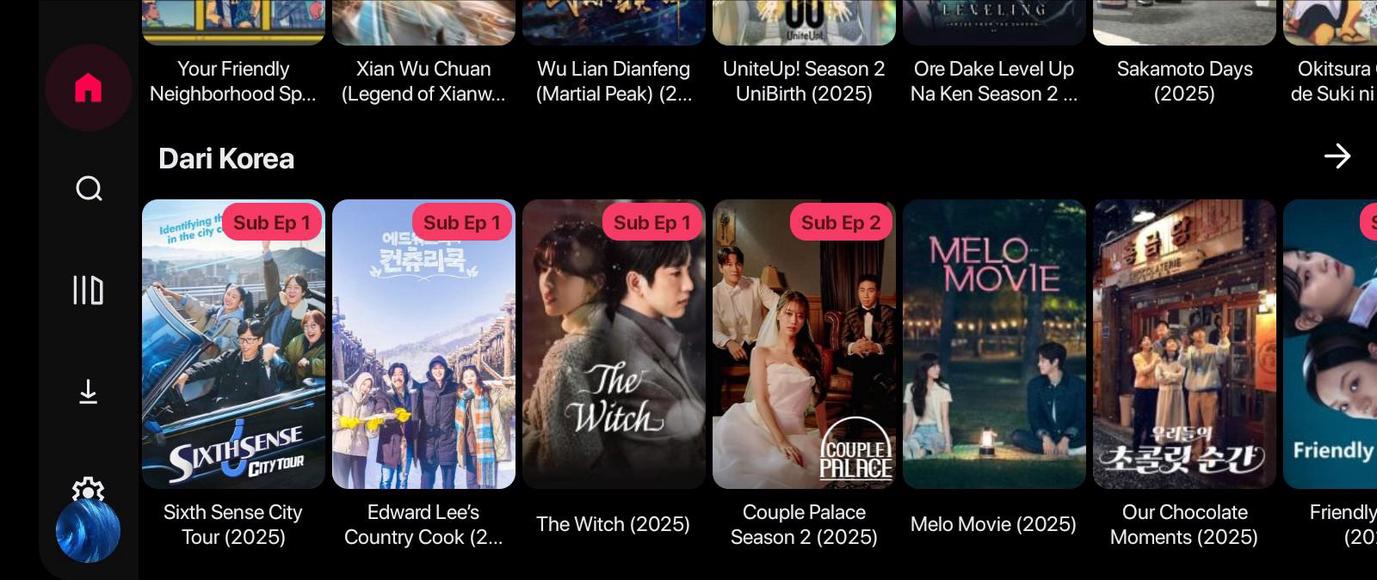Switch to the Library tab

(x=88, y=290)
